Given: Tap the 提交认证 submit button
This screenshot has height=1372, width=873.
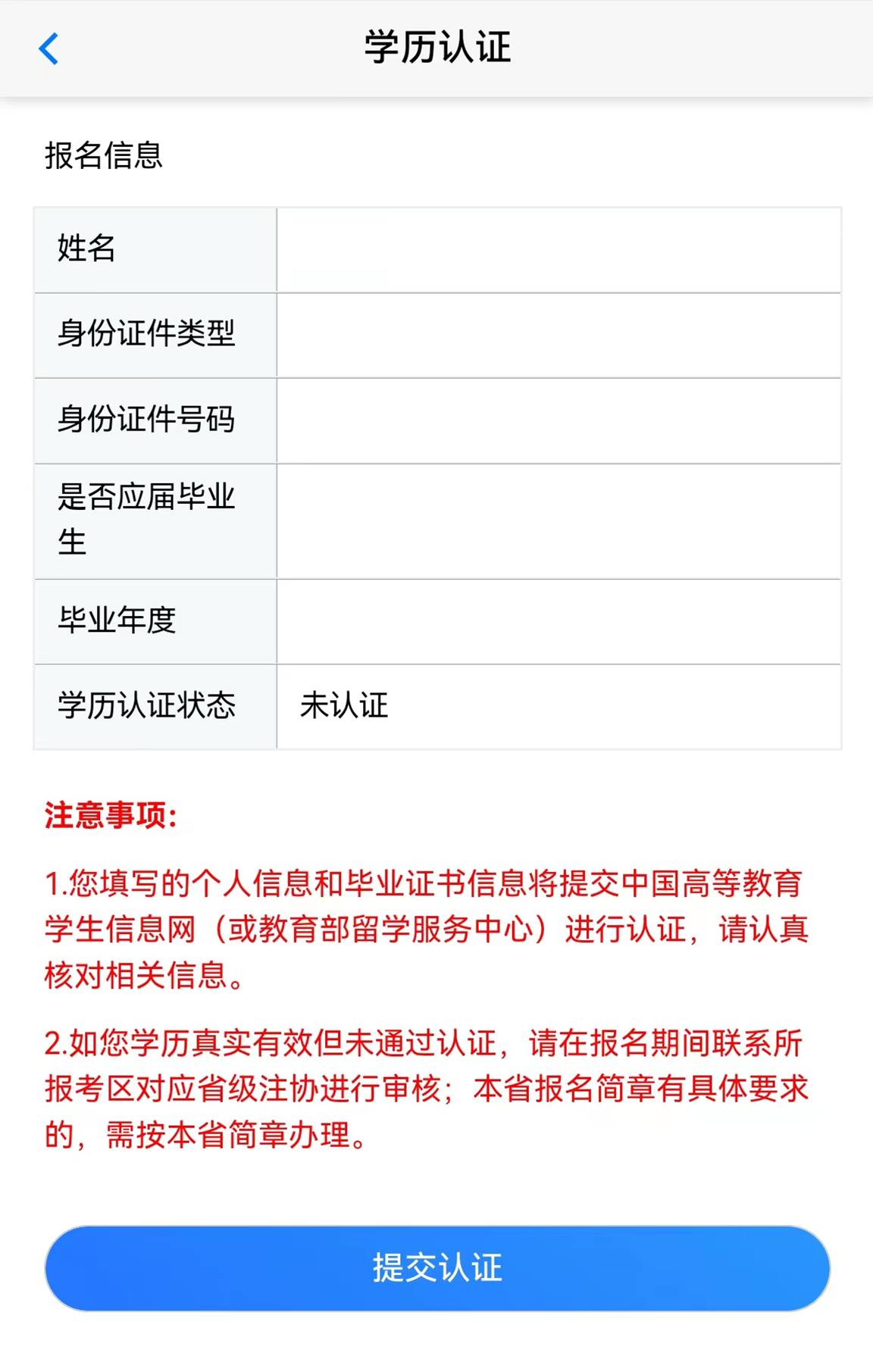Looking at the screenshot, I should pyautogui.click(x=437, y=1268).
